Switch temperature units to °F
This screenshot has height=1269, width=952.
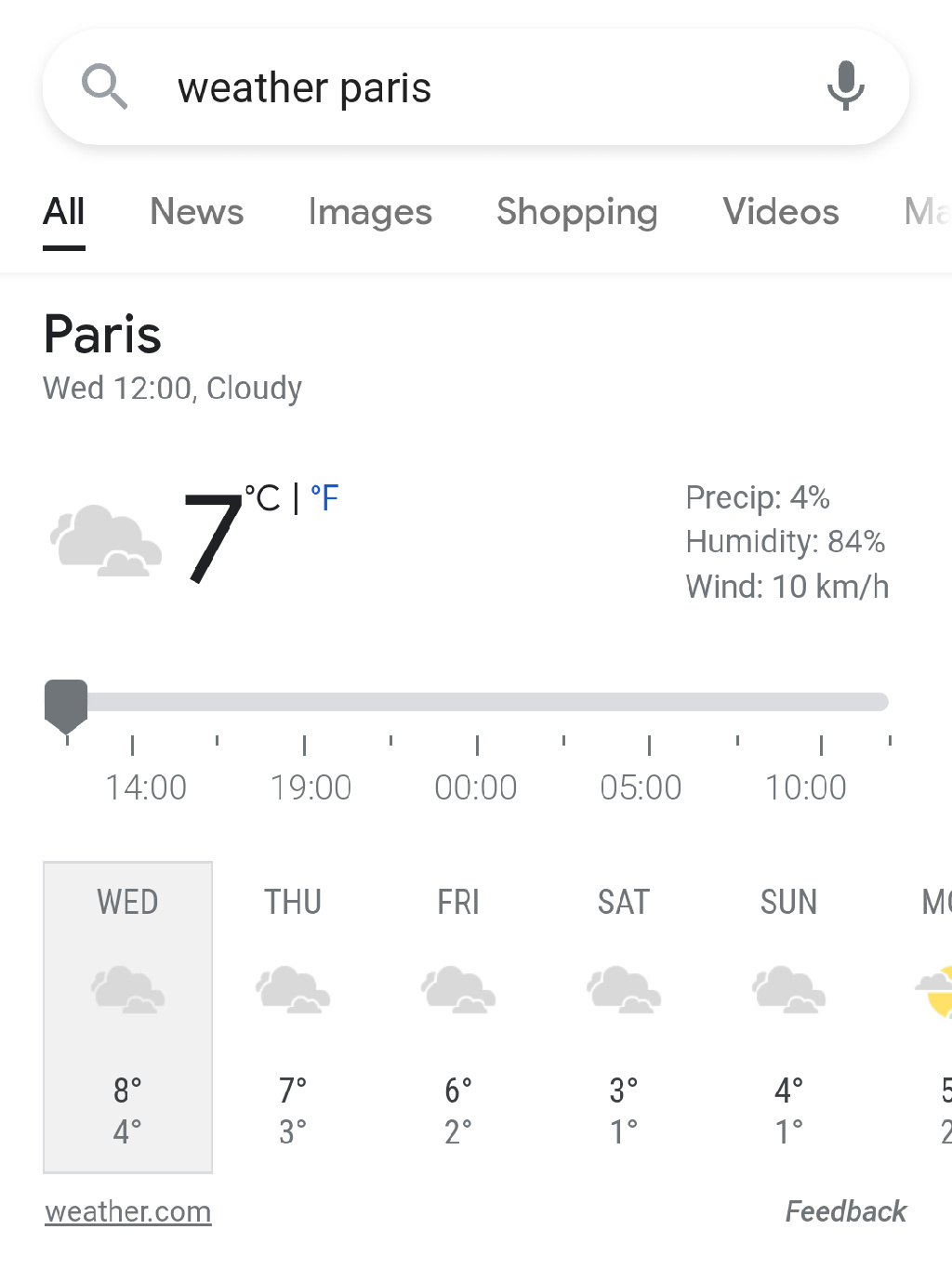pyautogui.click(x=324, y=498)
